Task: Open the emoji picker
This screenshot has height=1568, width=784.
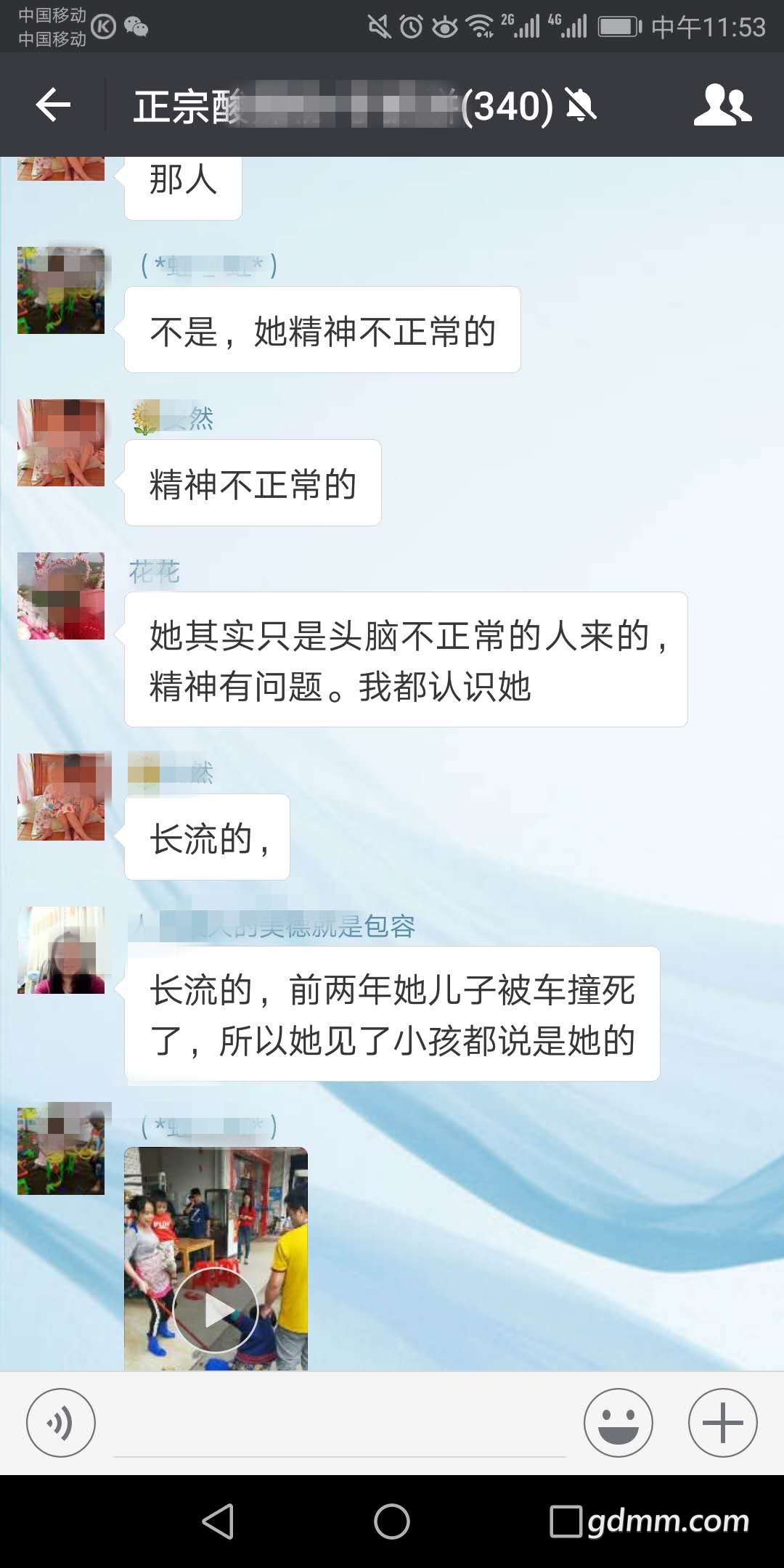Action: click(618, 1423)
